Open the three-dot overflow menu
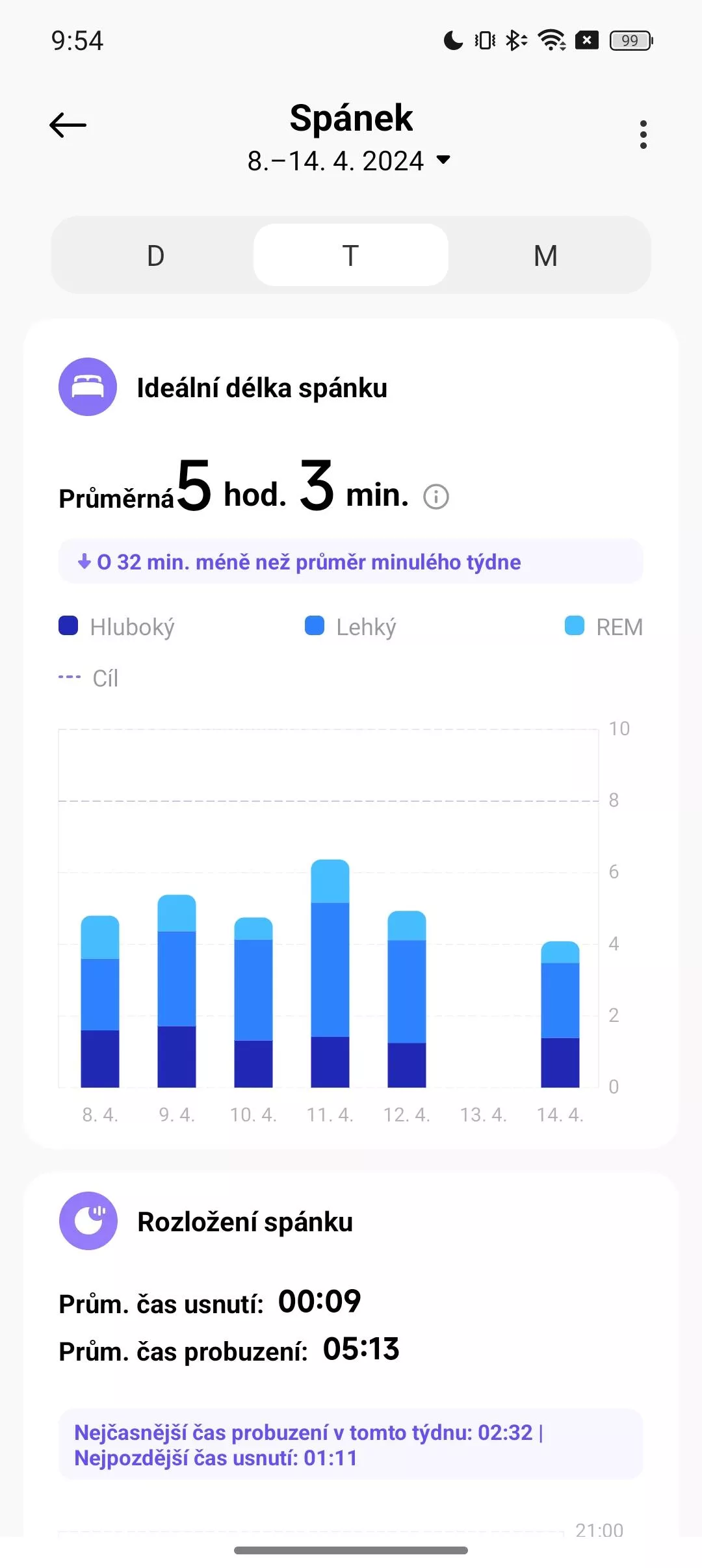The width and height of the screenshot is (702, 1568). pyautogui.click(x=643, y=135)
